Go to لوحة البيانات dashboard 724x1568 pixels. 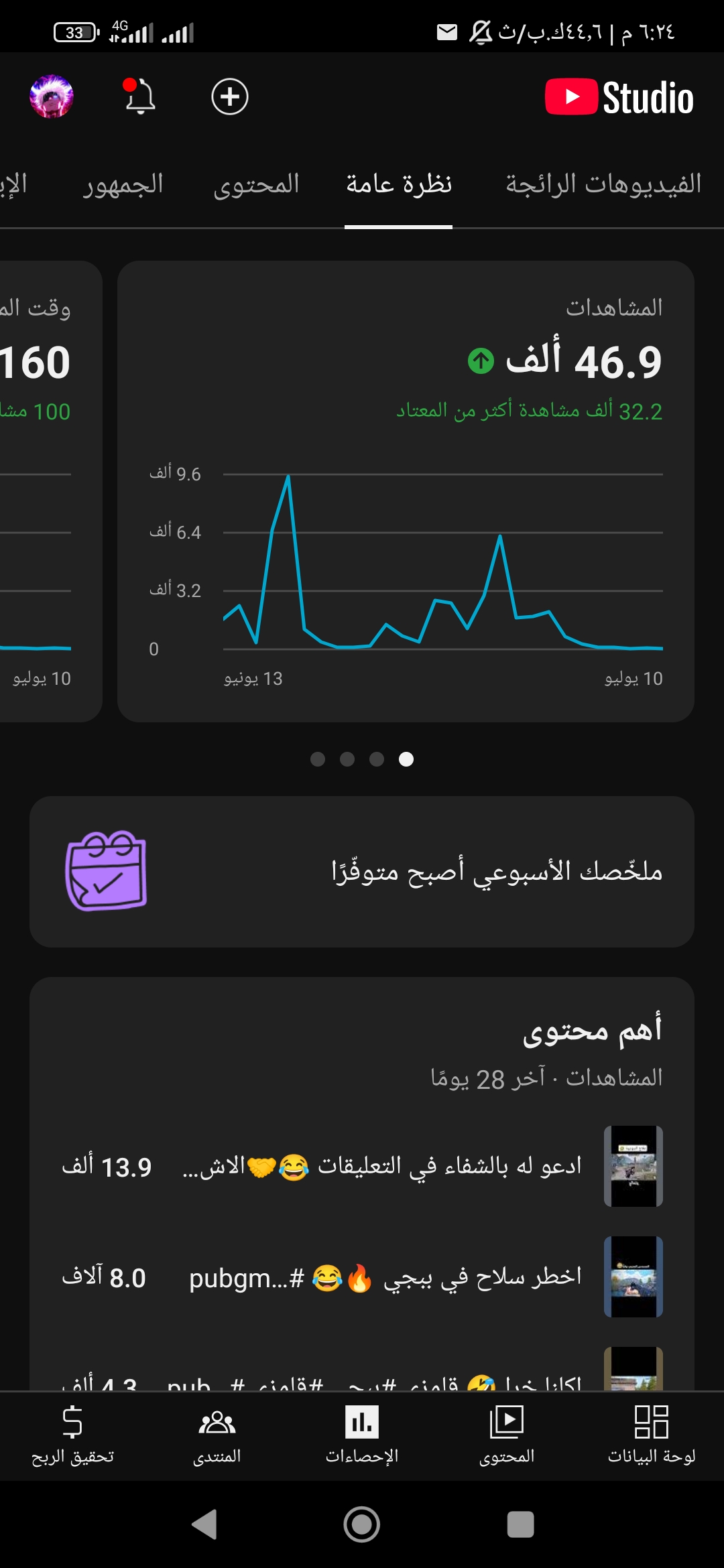pyautogui.click(x=652, y=1435)
